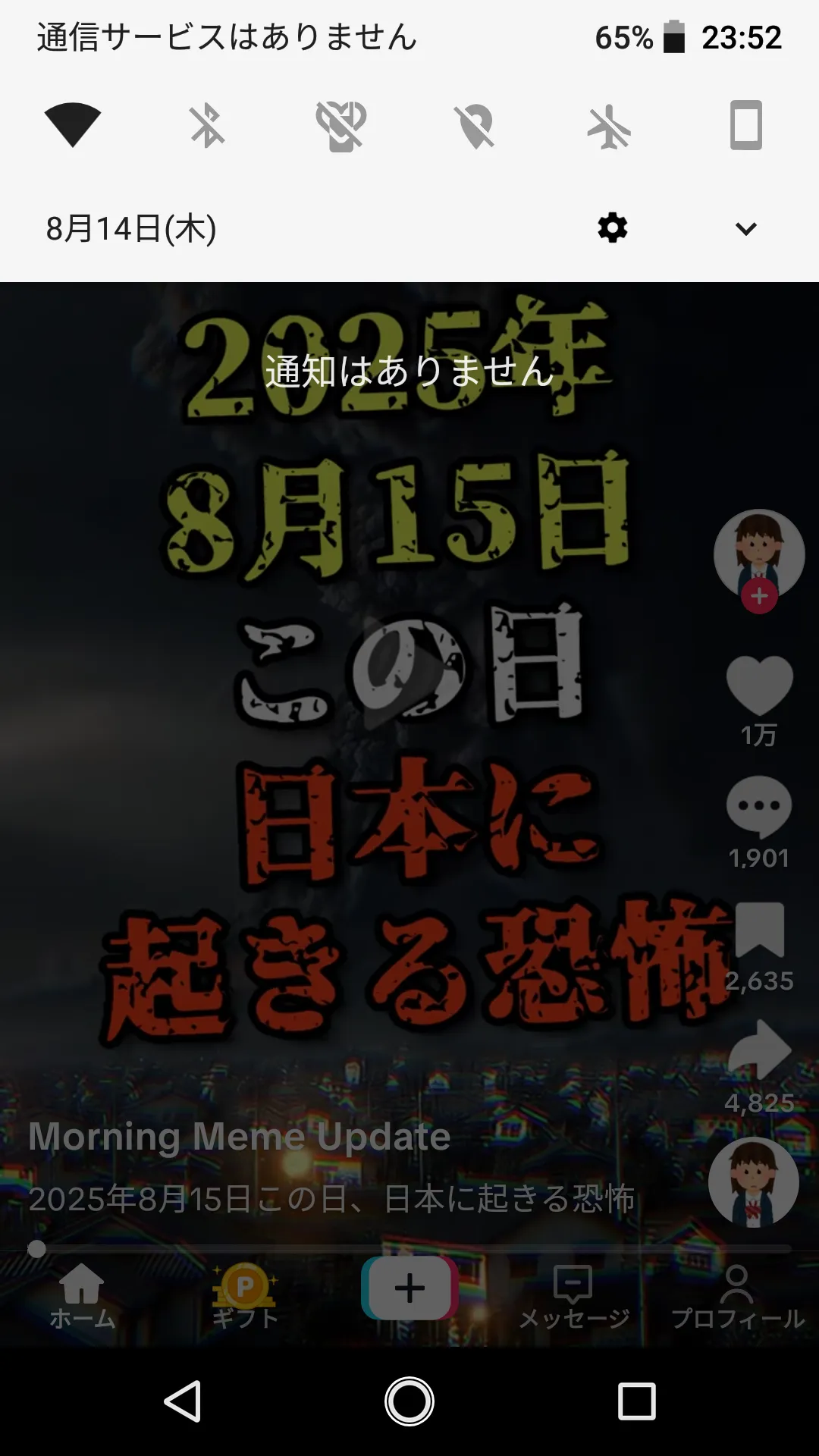Expand the quick settings panel
This screenshot has width=819, height=1456.
(x=746, y=229)
